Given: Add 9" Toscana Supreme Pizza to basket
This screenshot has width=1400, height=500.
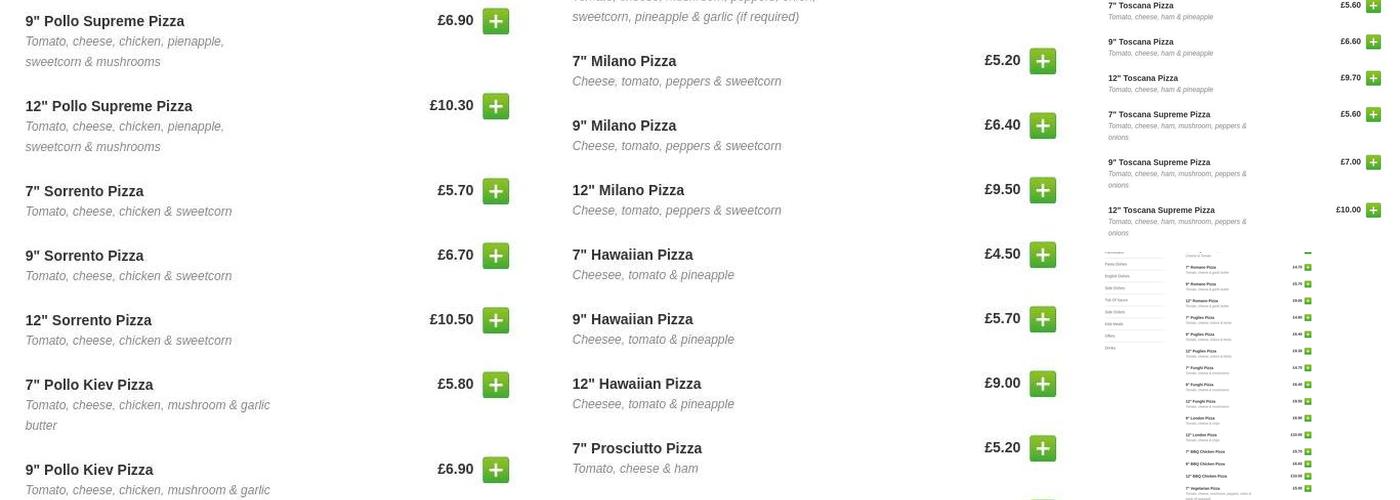Looking at the screenshot, I should click(1373, 162).
